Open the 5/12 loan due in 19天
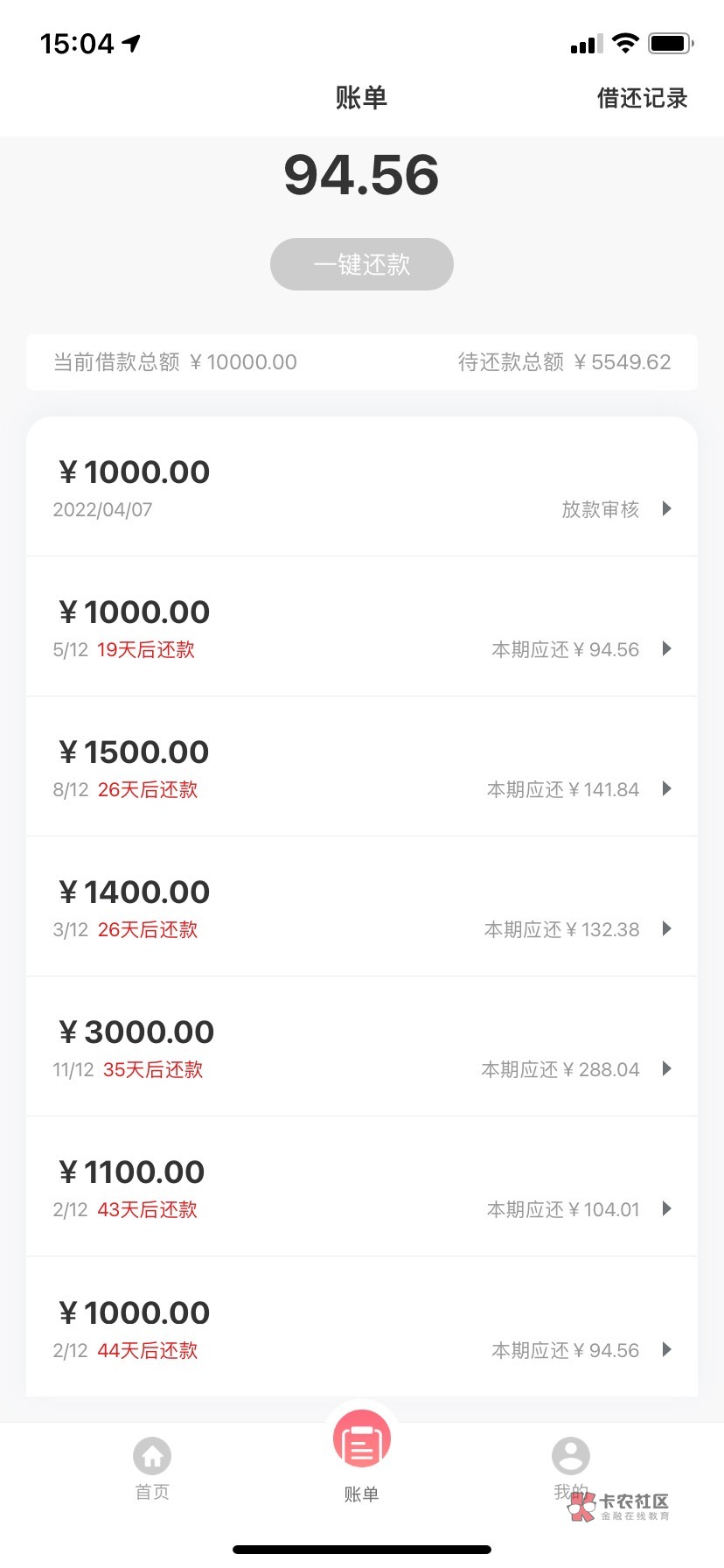Image resolution: width=724 pixels, height=1568 pixels. (361, 628)
